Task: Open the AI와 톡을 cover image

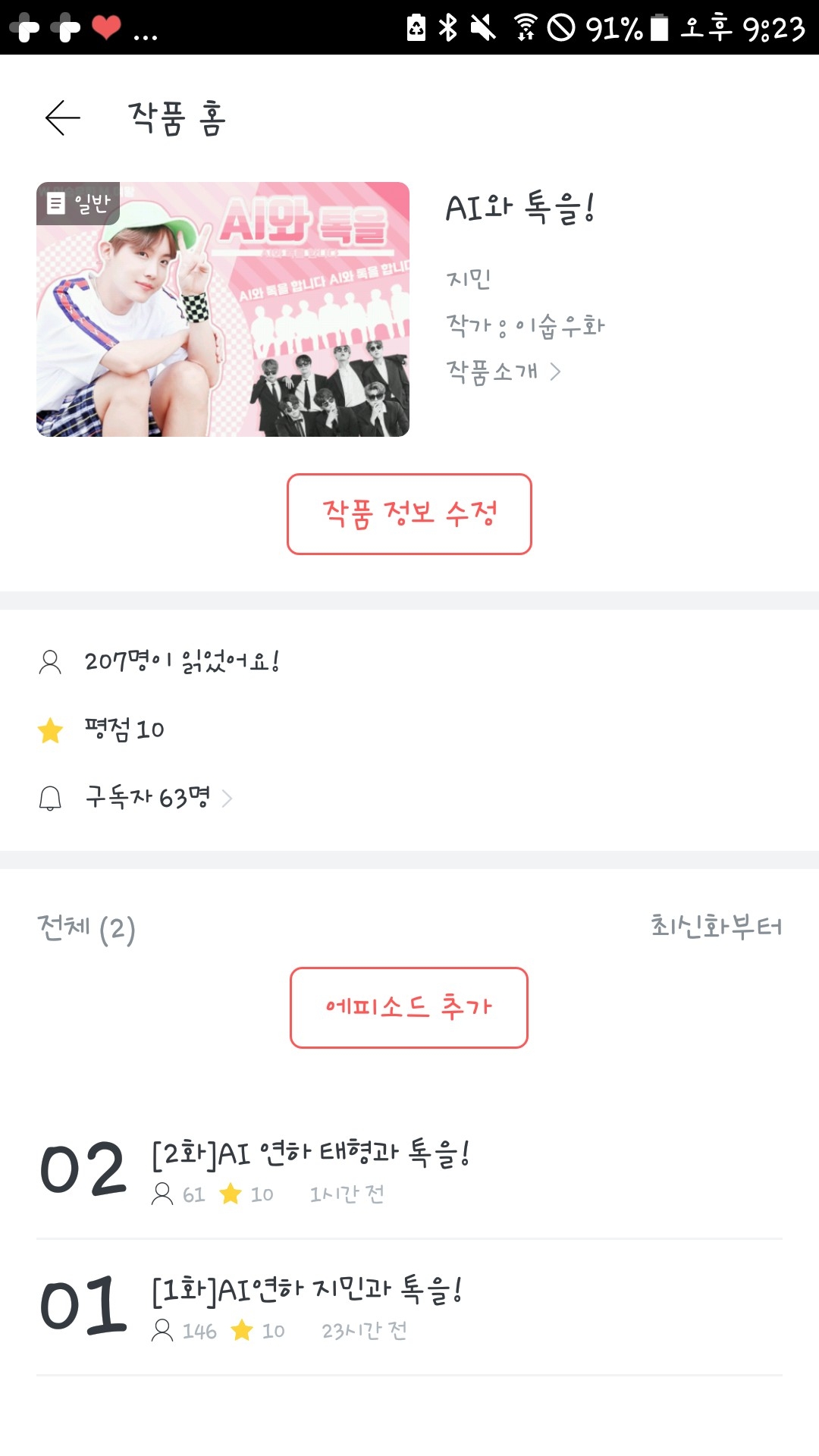Action: [223, 309]
